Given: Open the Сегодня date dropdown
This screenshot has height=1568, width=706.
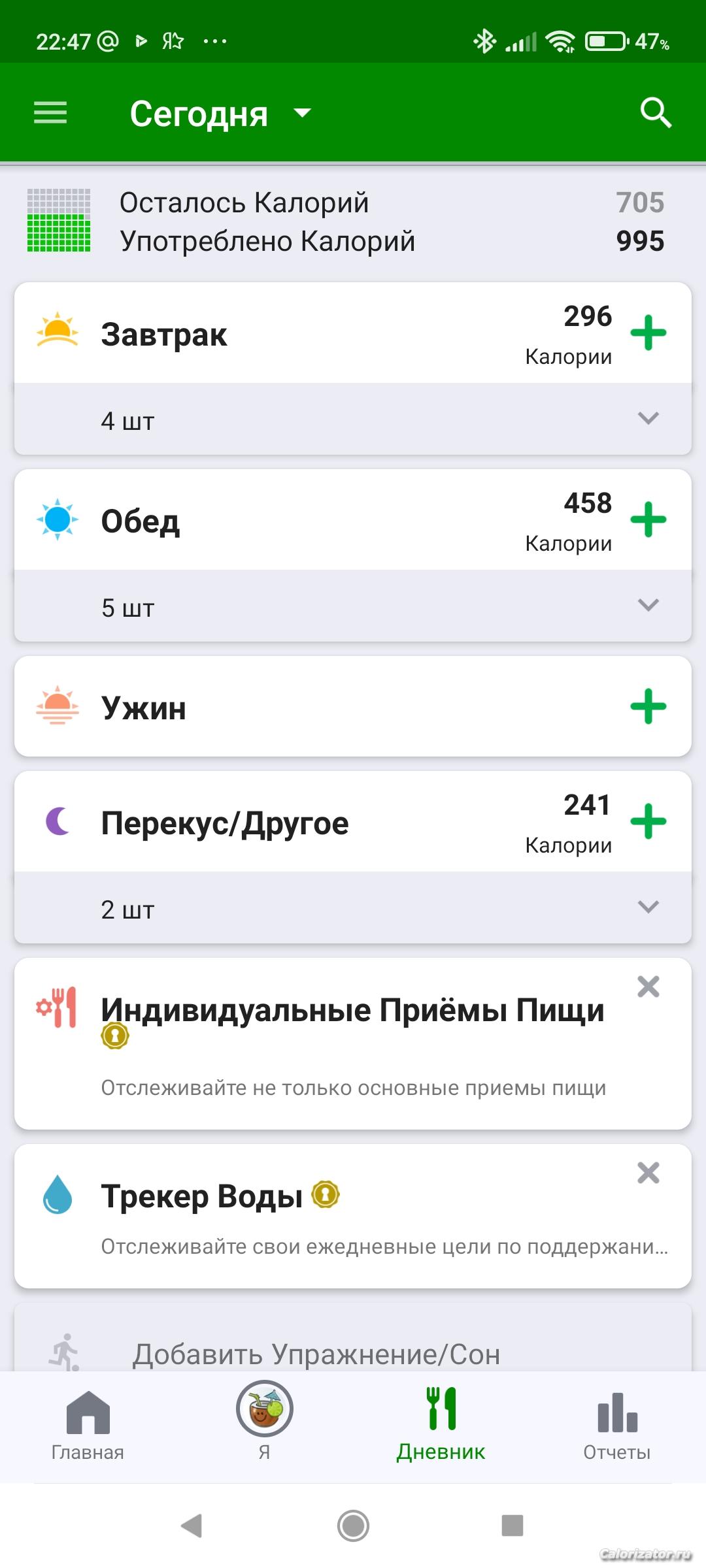Looking at the screenshot, I should [220, 114].
